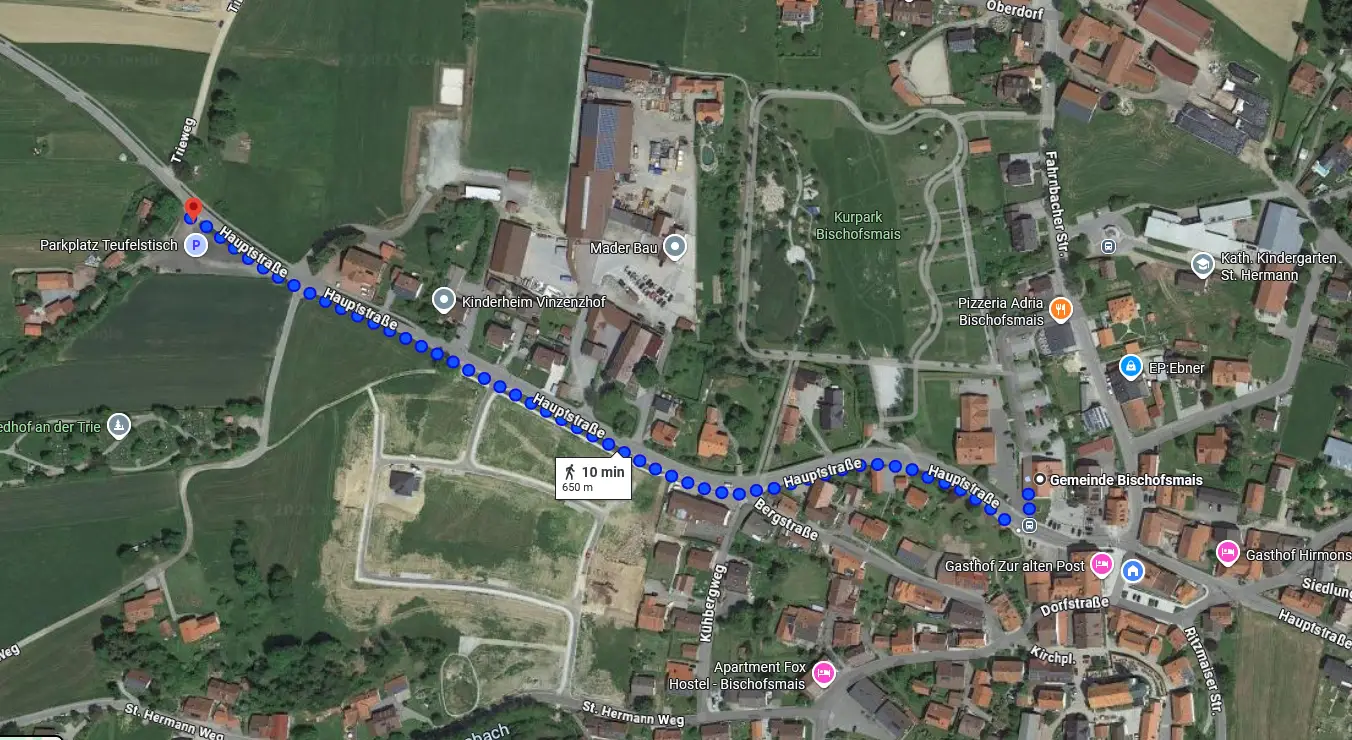Open Gasthof Hirmons hotel marker
Image resolution: width=1352 pixels, height=740 pixels.
(1228, 553)
